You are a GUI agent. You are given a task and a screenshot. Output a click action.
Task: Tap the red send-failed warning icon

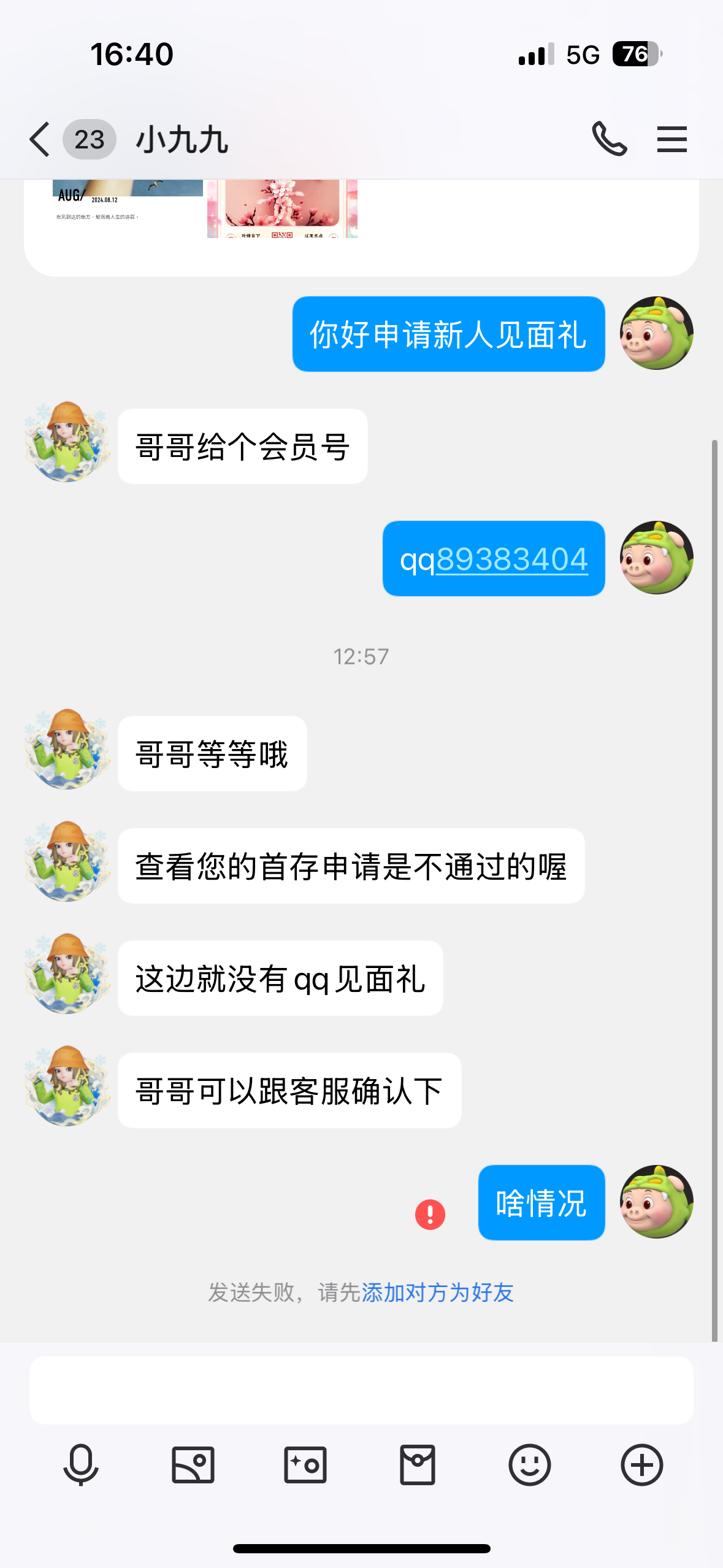pos(430,1214)
